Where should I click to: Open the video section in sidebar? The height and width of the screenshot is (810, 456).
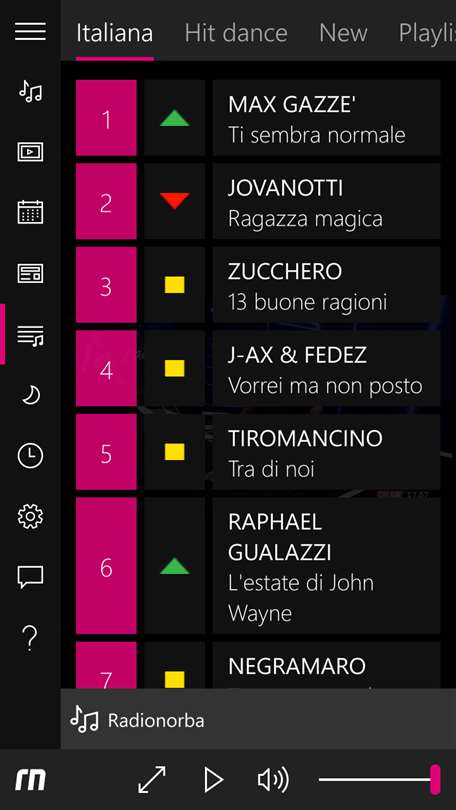(x=30, y=152)
